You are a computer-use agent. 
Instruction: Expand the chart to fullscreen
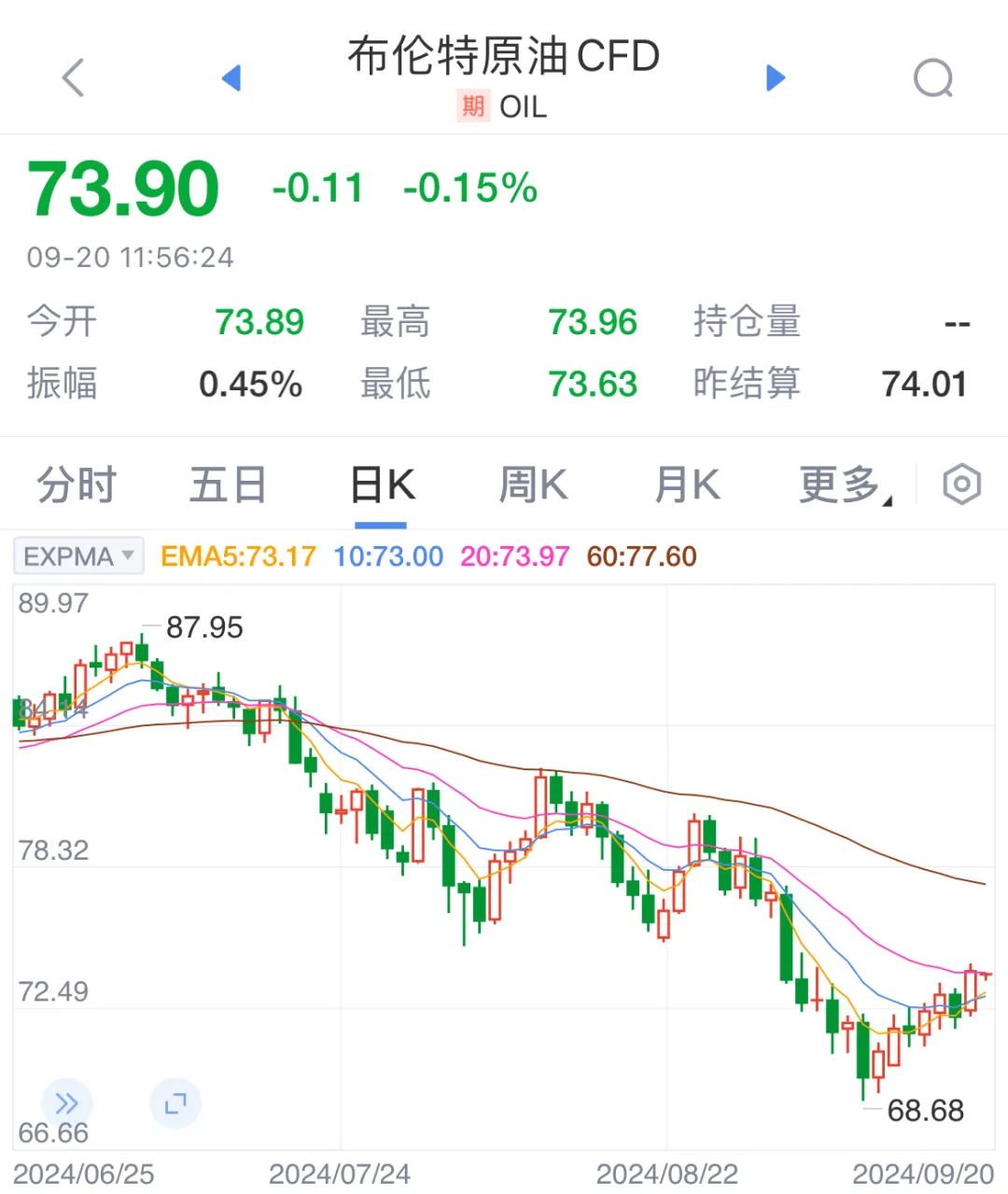click(175, 1104)
